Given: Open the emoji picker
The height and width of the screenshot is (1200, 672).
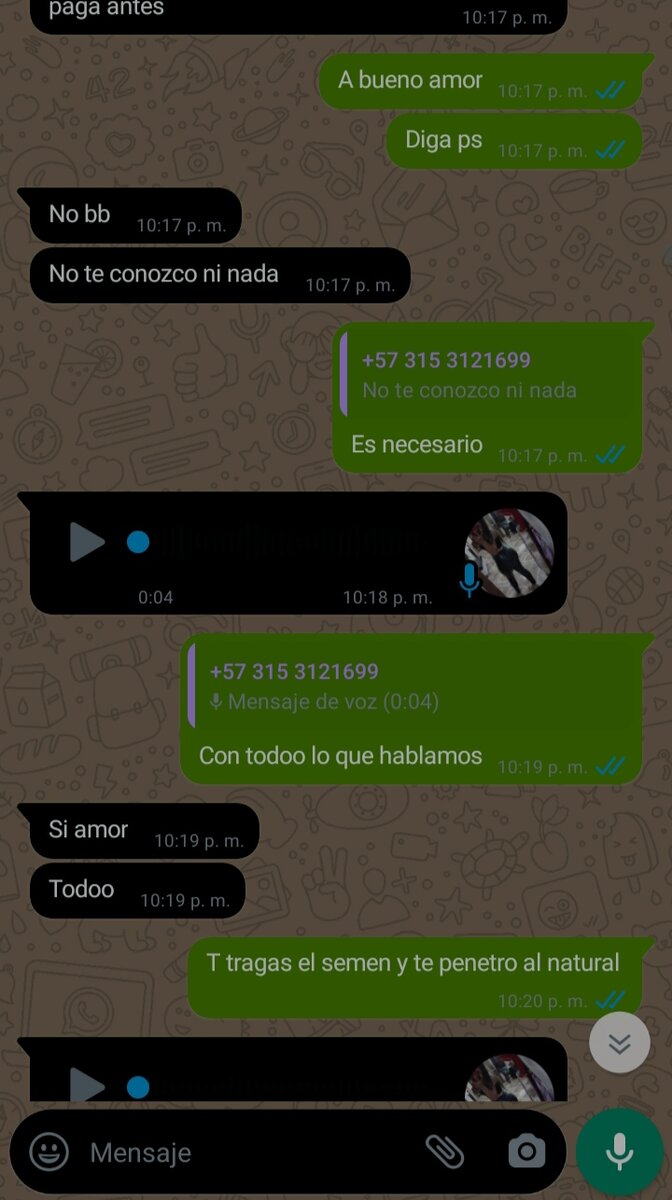Looking at the screenshot, I should tap(49, 1152).
